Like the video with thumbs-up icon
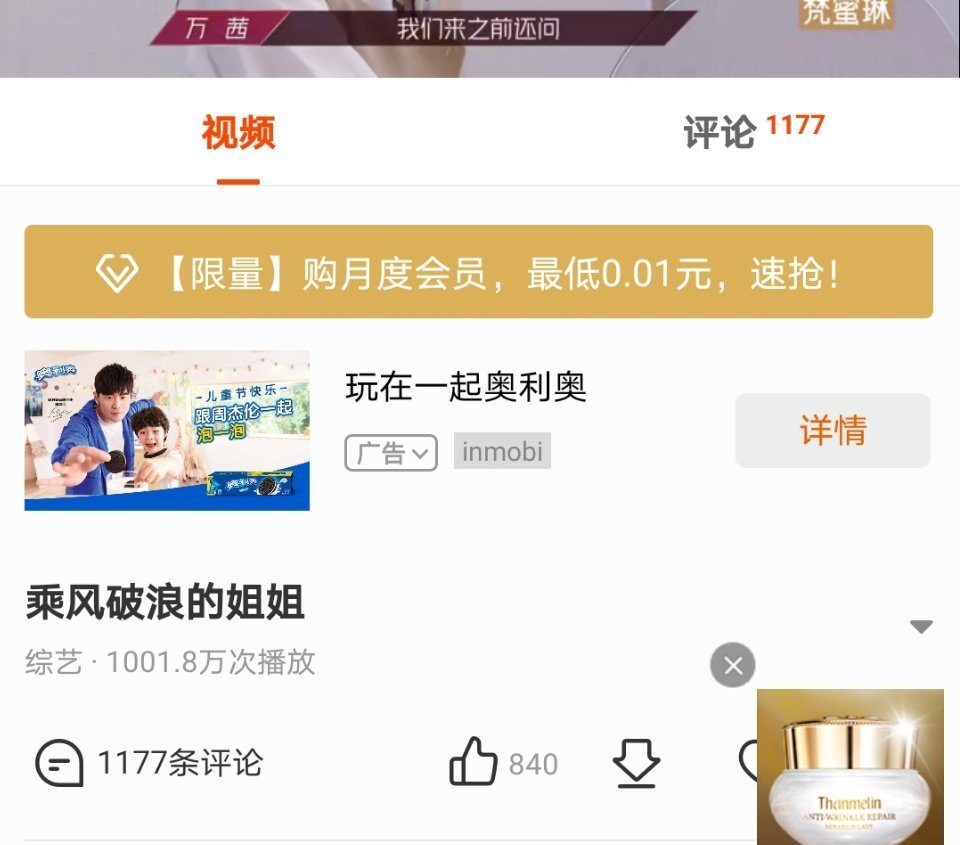Viewport: 960px width, 845px height. coord(473,763)
